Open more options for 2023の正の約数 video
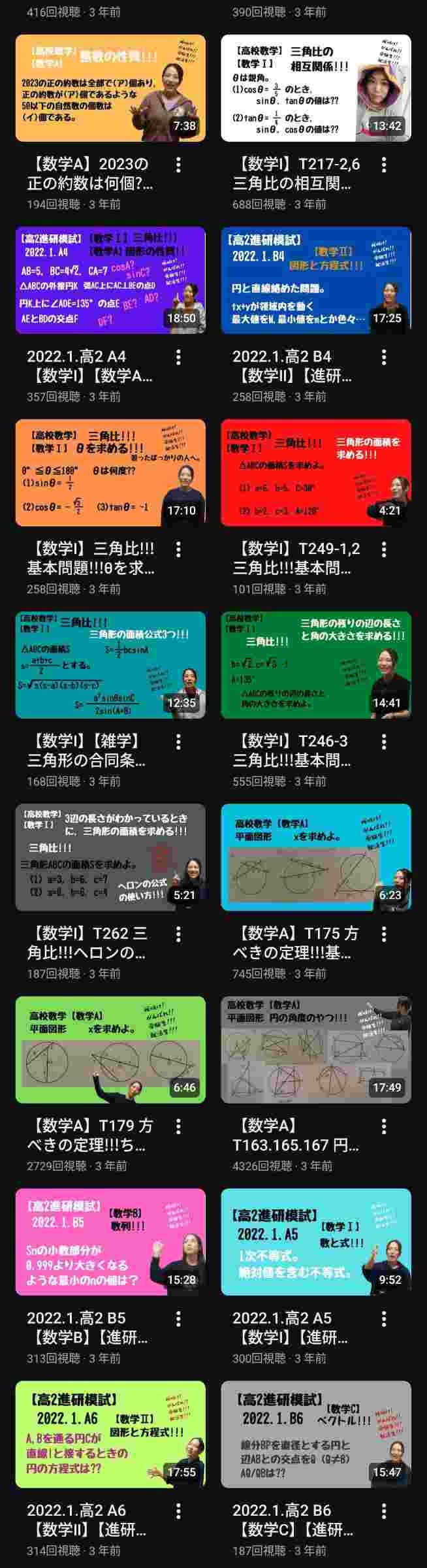The width and height of the screenshot is (427, 1568). (178, 165)
